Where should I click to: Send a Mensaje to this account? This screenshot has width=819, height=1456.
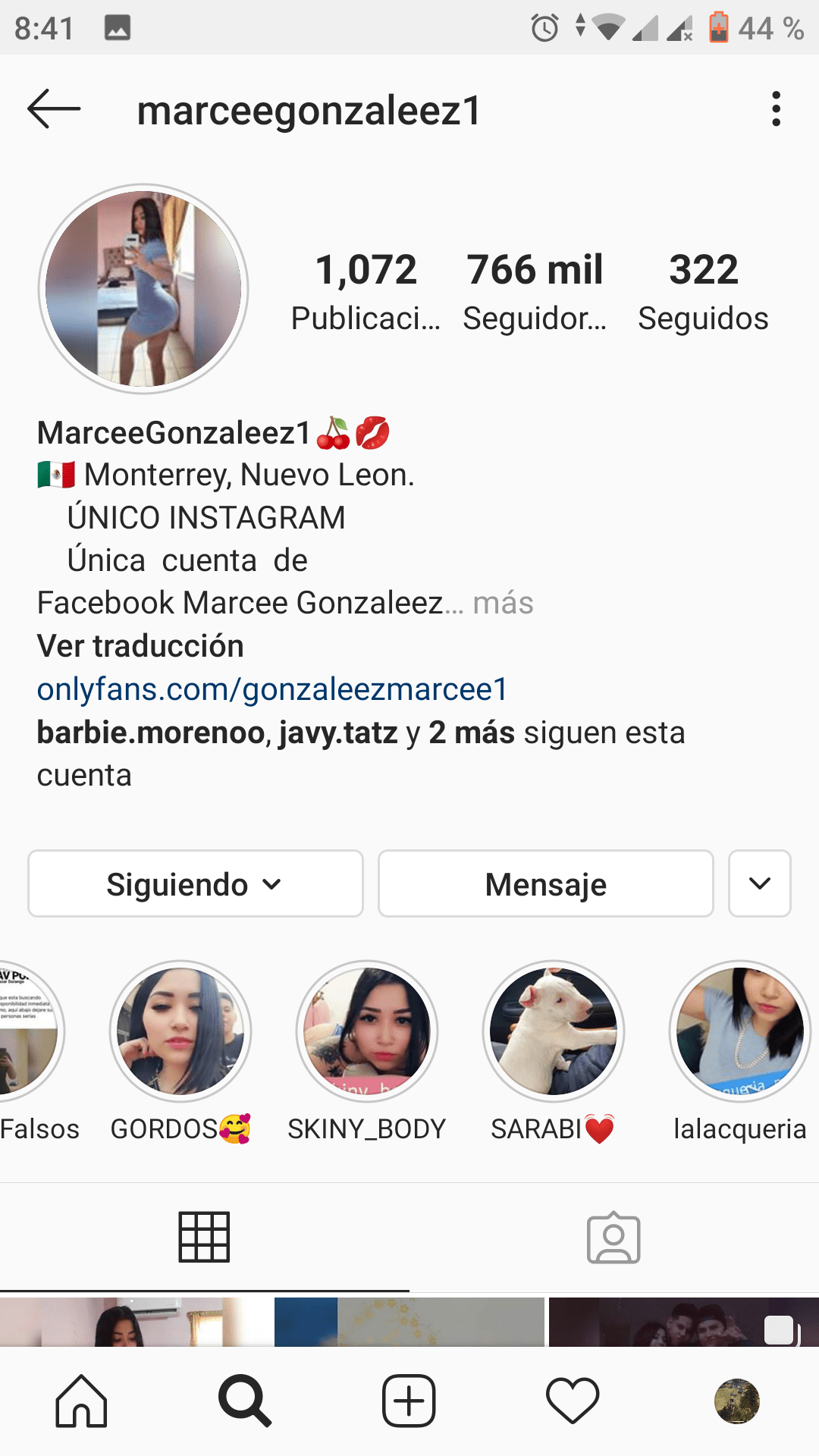point(545,884)
